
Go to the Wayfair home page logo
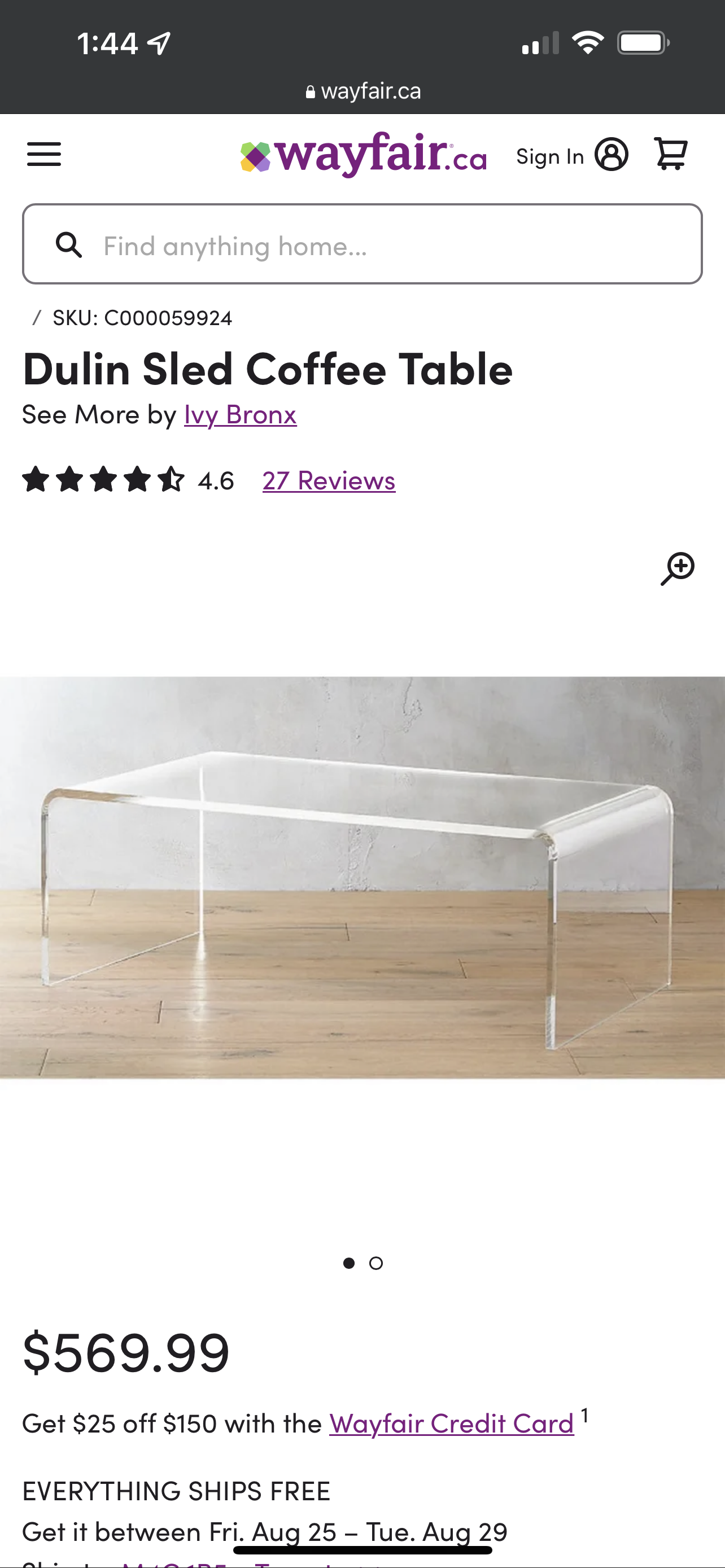(x=364, y=155)
